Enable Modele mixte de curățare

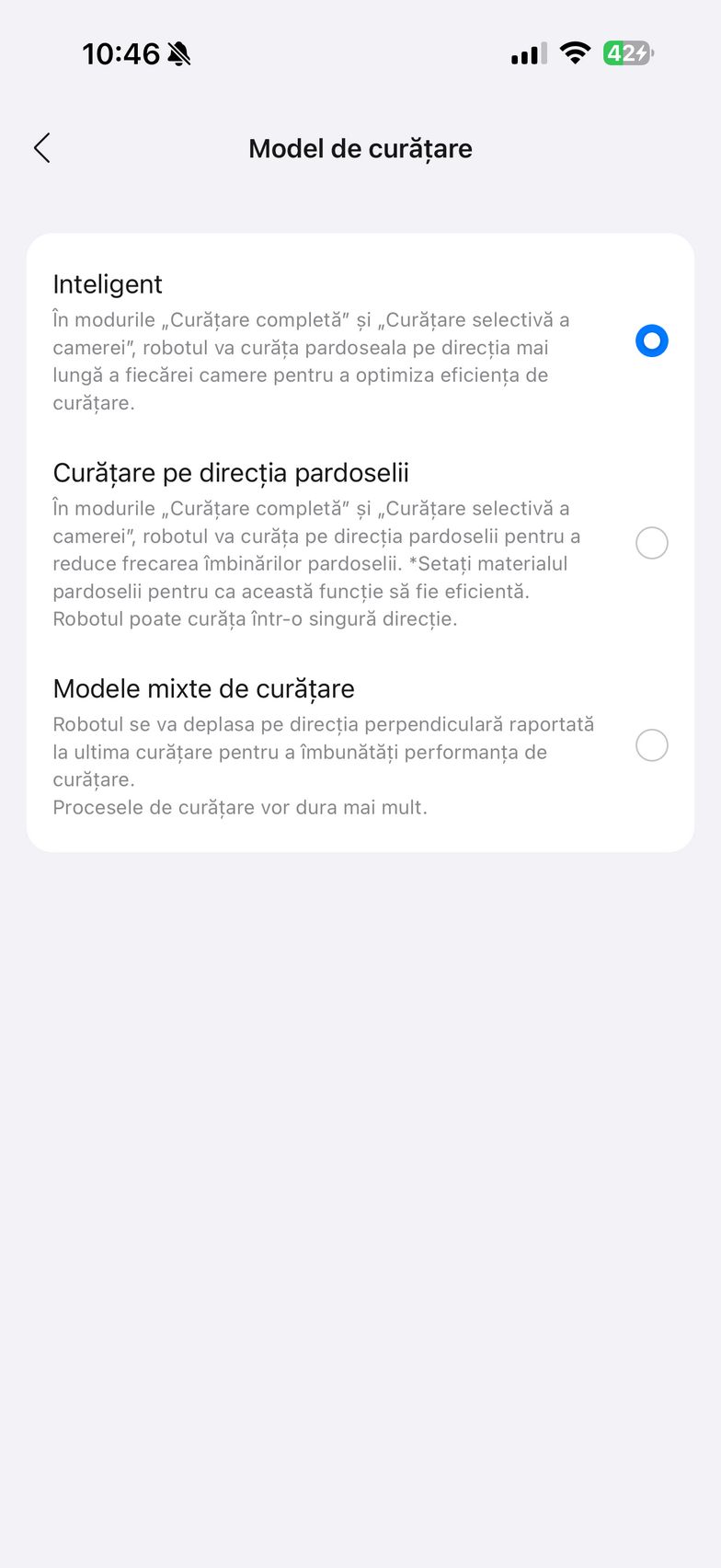pyautogui.click(x=651, y=745)
